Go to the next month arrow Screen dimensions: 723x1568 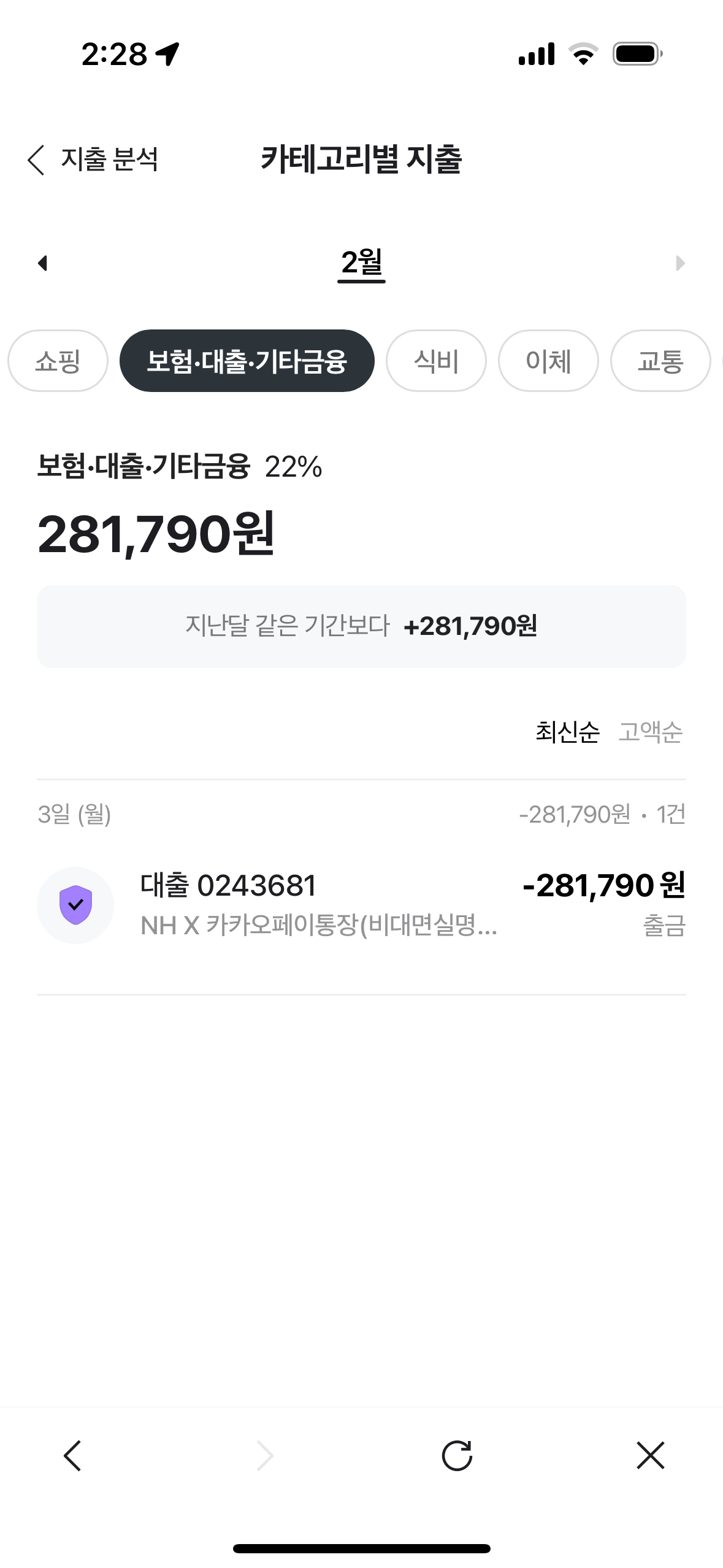coord(680,263)
